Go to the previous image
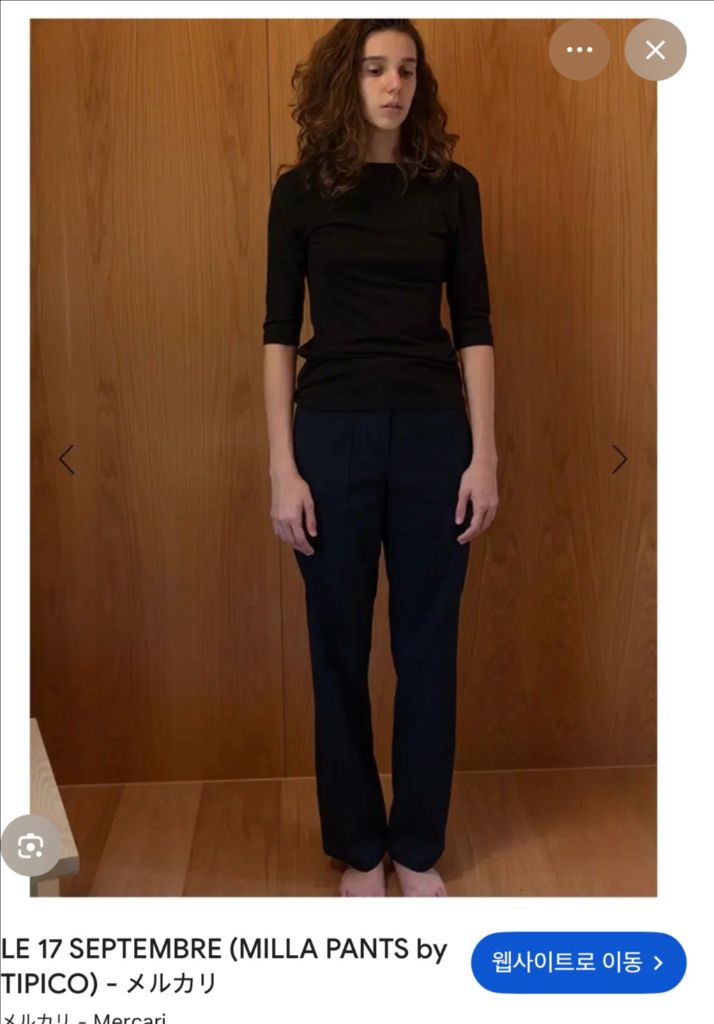 click(x=67, y=460)
